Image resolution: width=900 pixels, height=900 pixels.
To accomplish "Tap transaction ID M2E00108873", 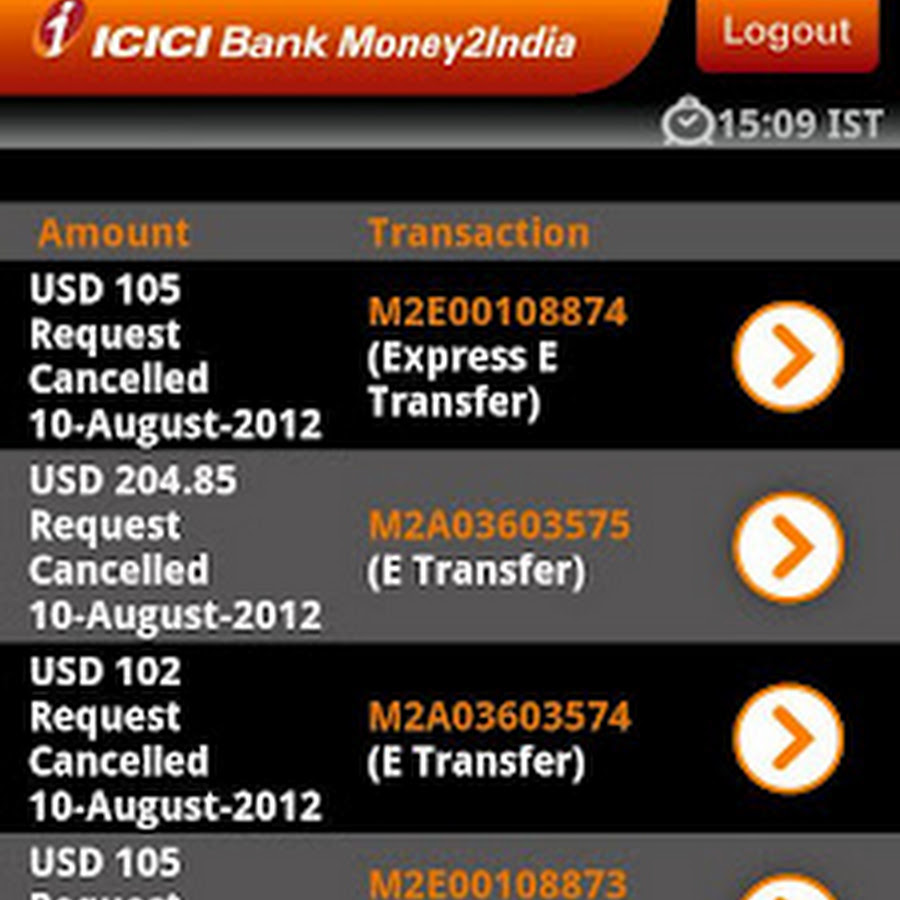I will (x=497, y=882).
